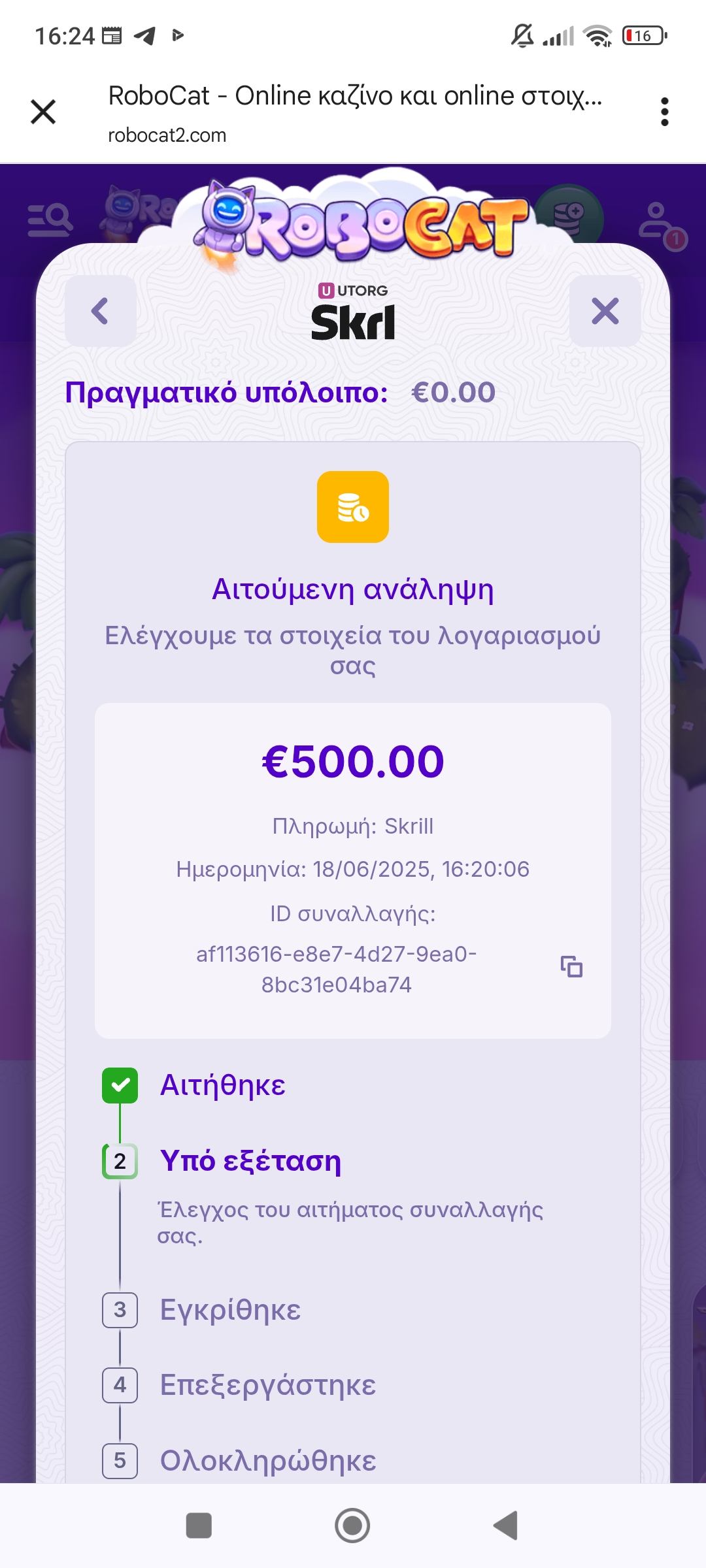
Task: Copy the transaction ID
Action: pos(571,966)
